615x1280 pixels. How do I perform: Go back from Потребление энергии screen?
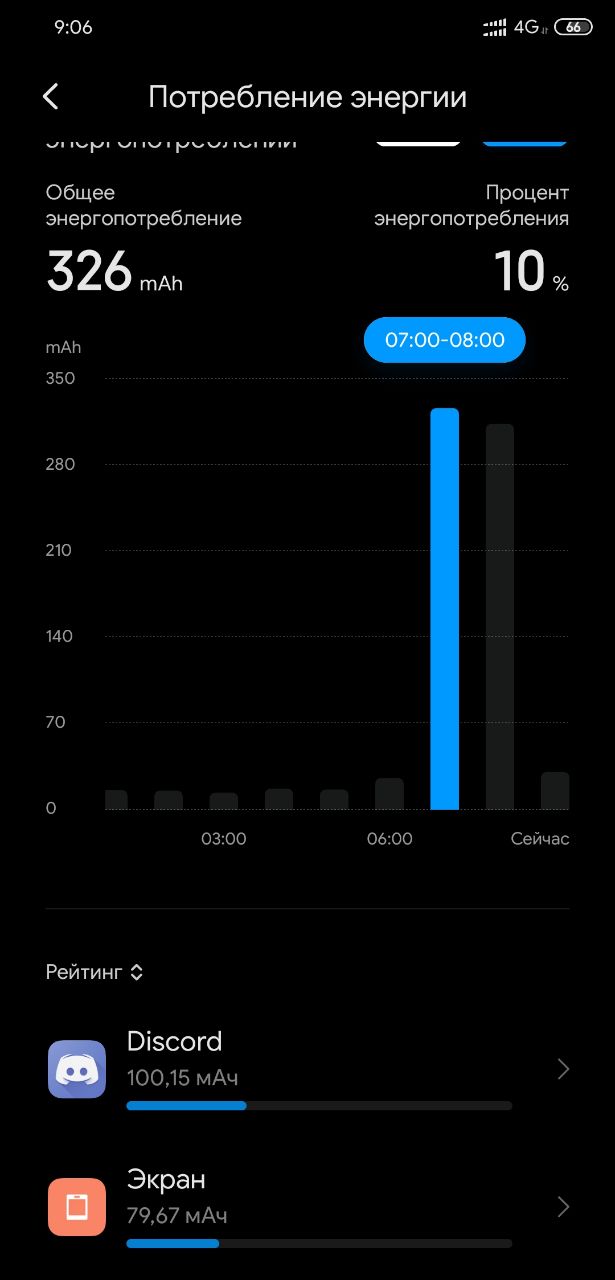point(51,97)
